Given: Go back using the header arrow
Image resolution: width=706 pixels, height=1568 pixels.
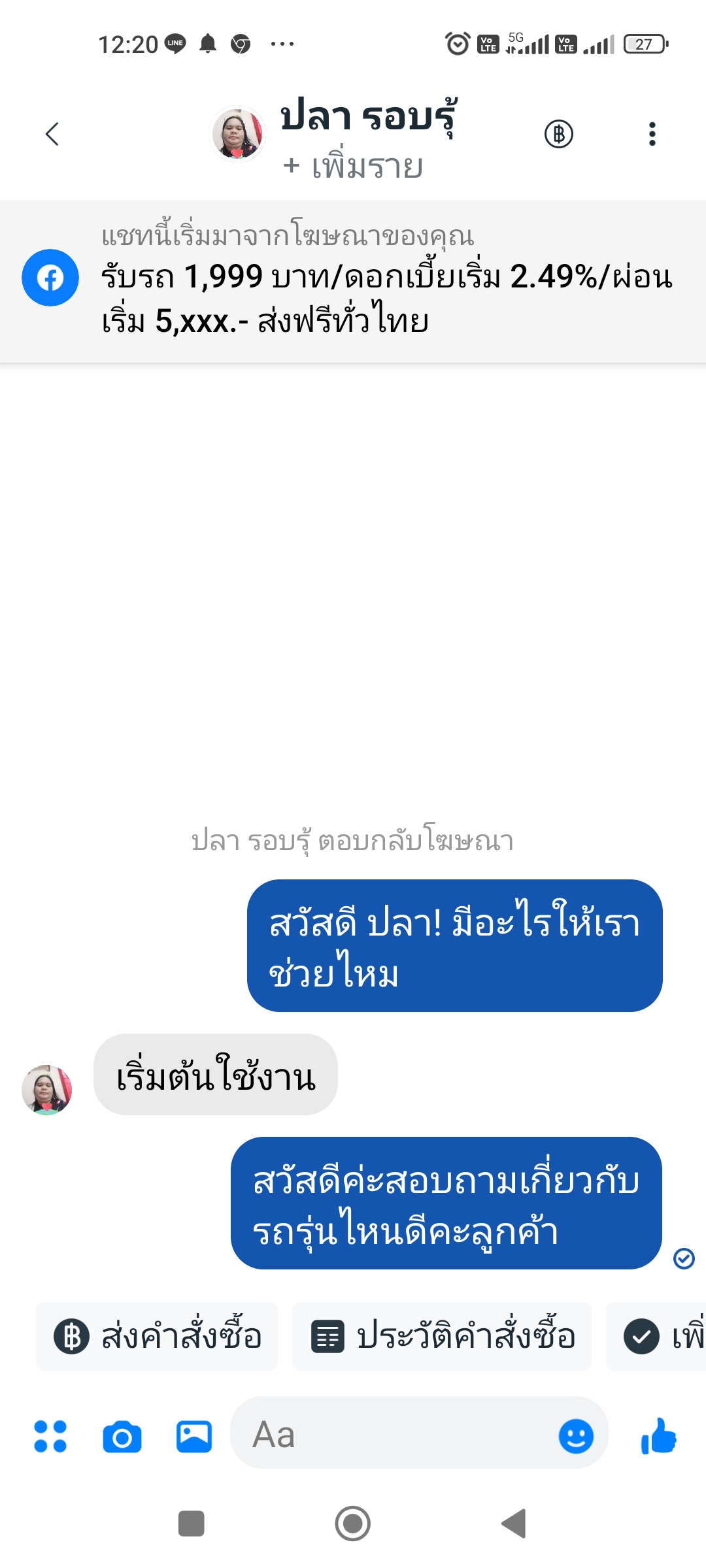Looking at the screenshot, I should coord(52,134).
